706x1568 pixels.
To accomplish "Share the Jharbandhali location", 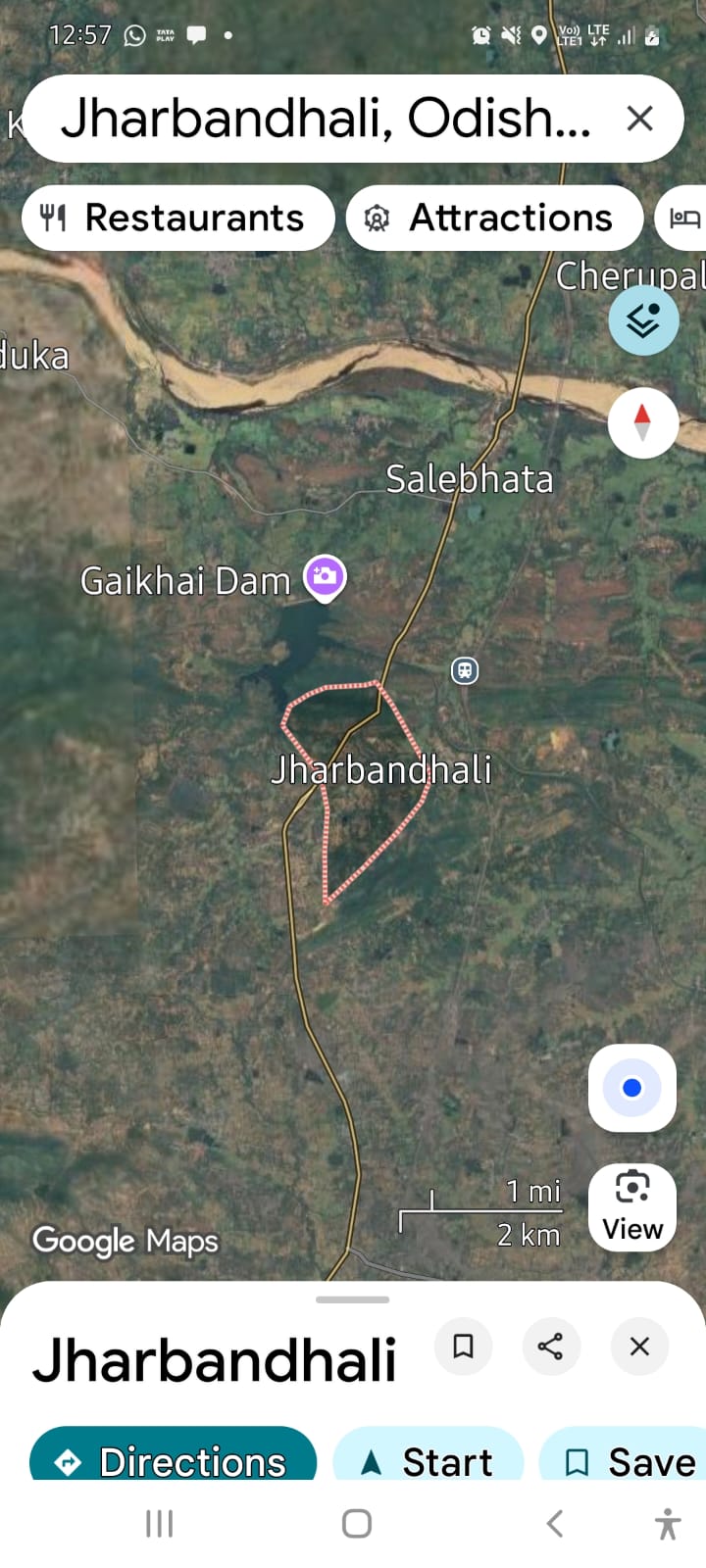I will (x=551, y=1346).
